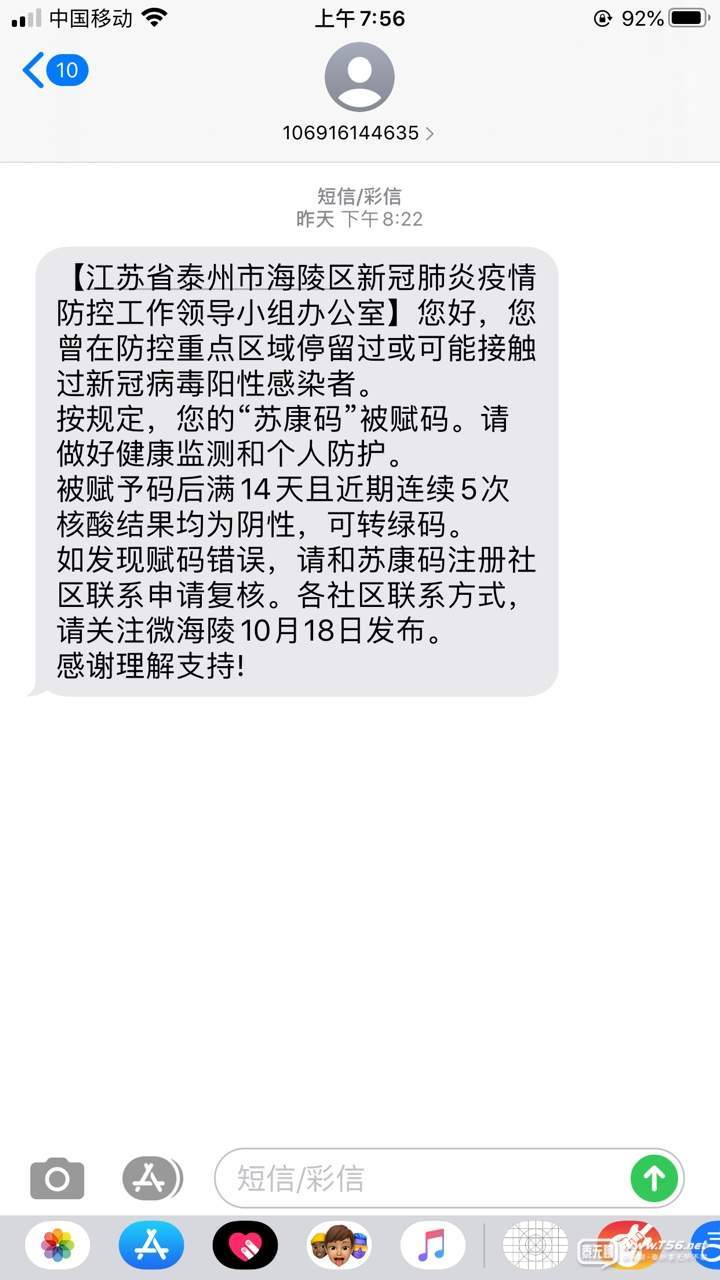The height and width of the screenshot is (1280, 720).
Task: Open the App Store in the app strip
Action: 151,1246
